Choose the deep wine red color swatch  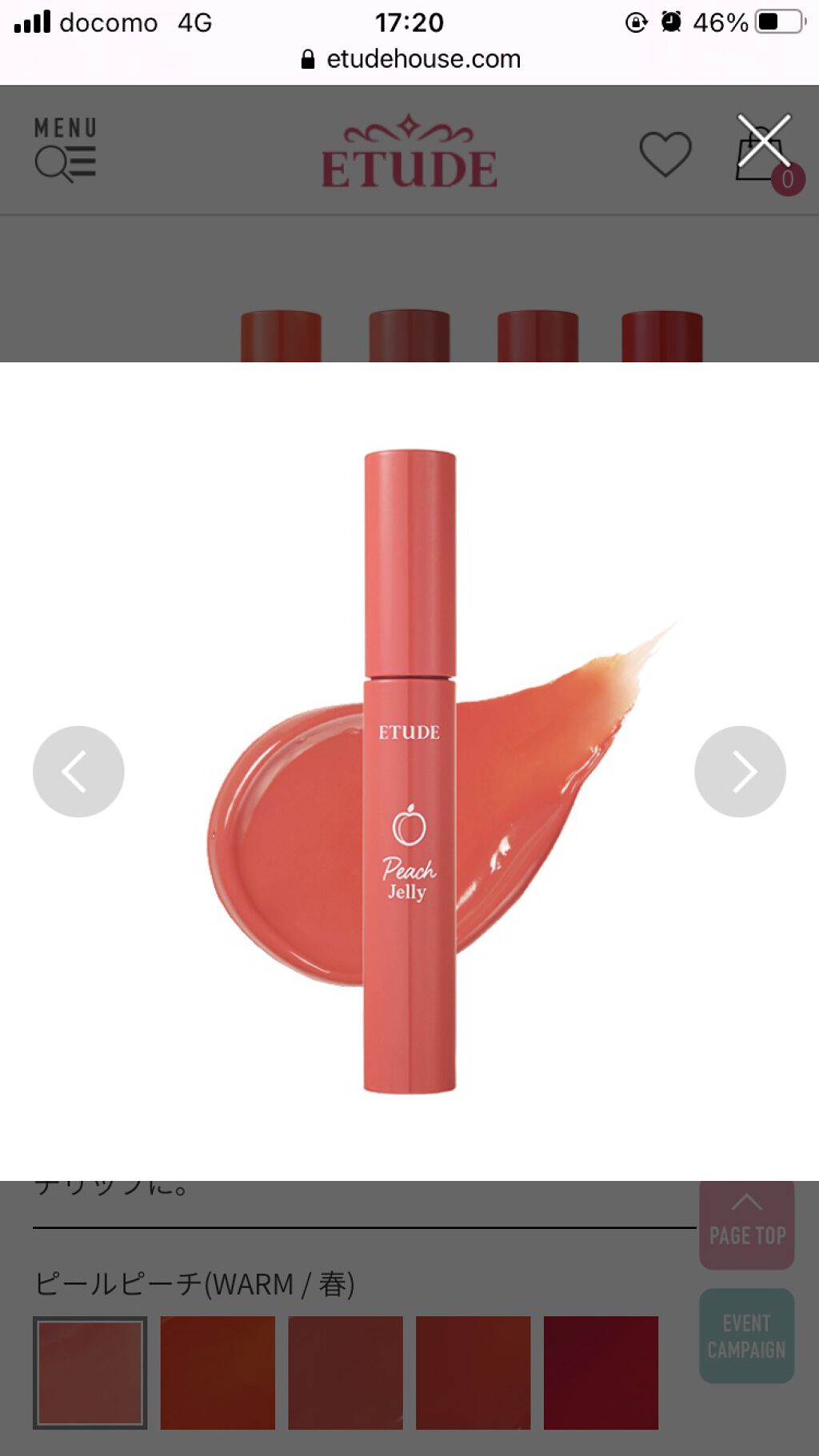(x=601, y=1372)
